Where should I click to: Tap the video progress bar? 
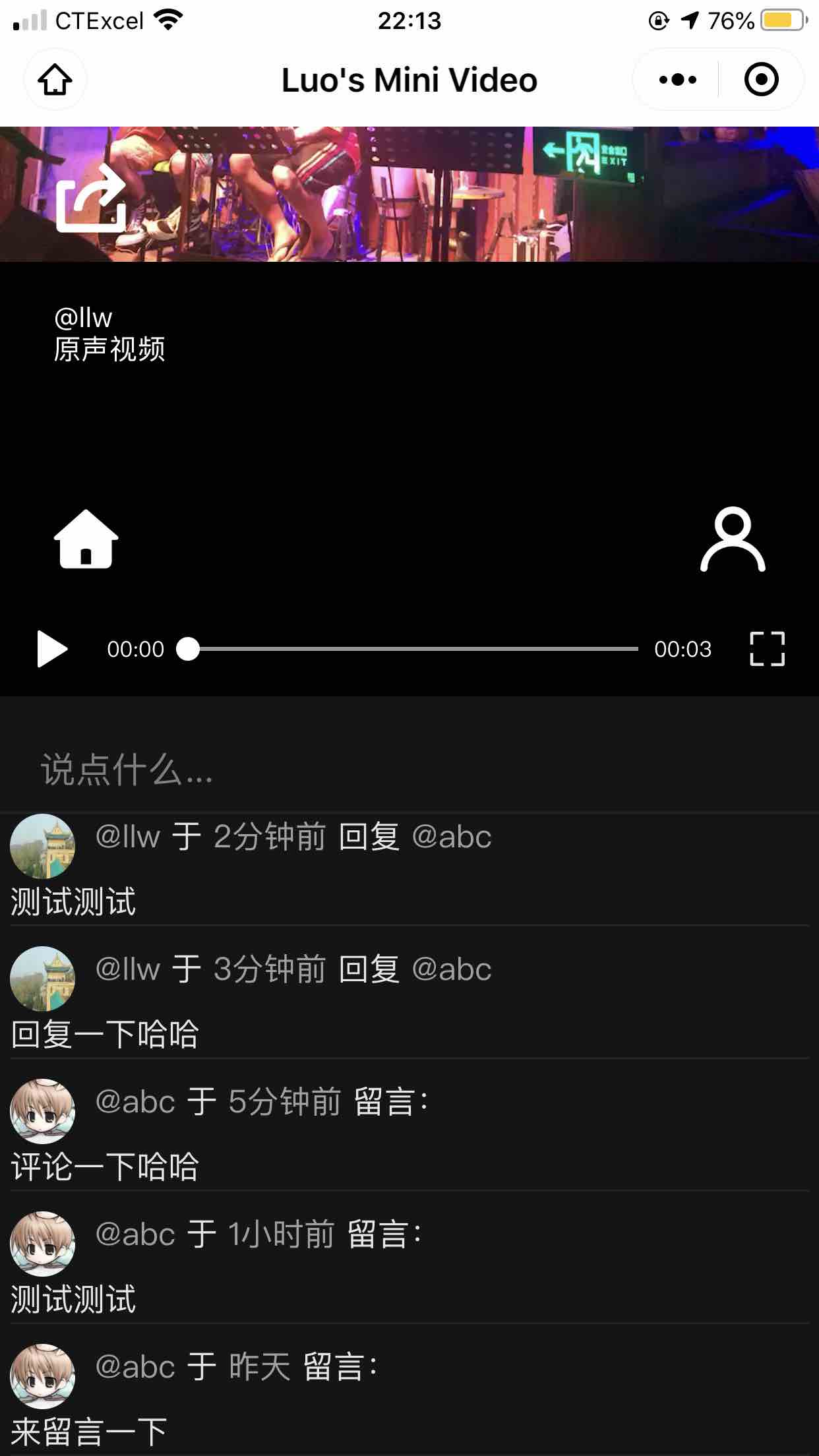[408, 649]
